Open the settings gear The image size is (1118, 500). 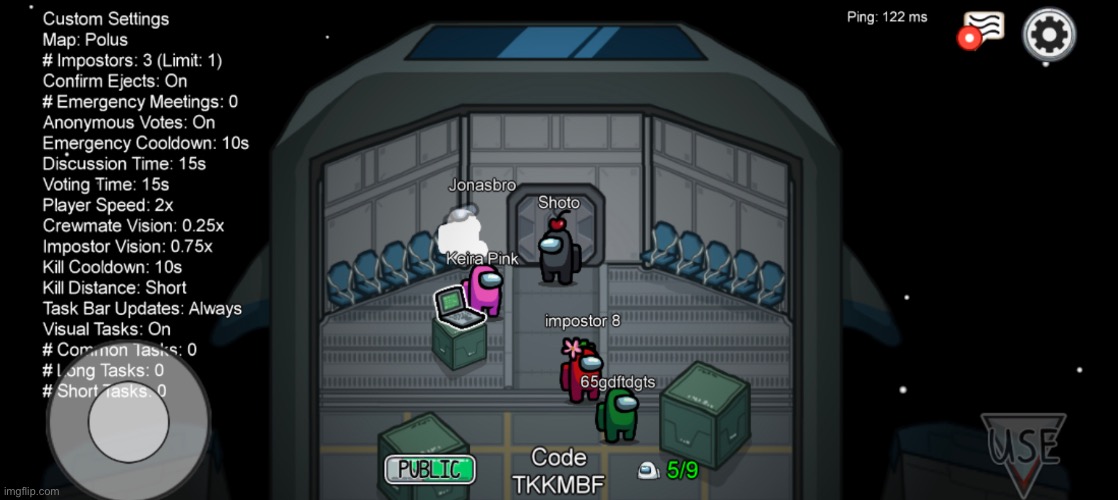(x=1048, y=35)
